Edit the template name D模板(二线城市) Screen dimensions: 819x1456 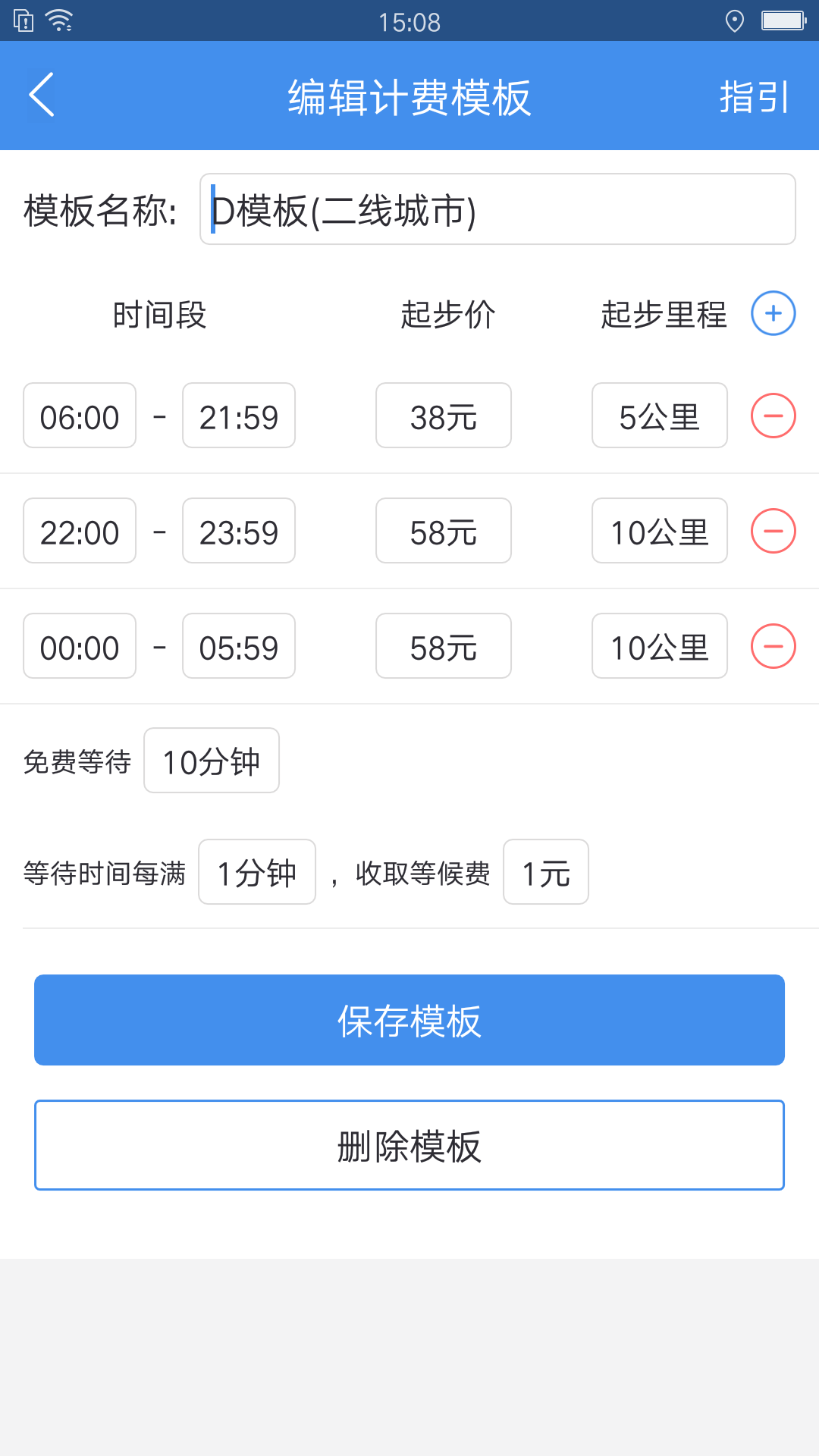(x=497, y=209)
